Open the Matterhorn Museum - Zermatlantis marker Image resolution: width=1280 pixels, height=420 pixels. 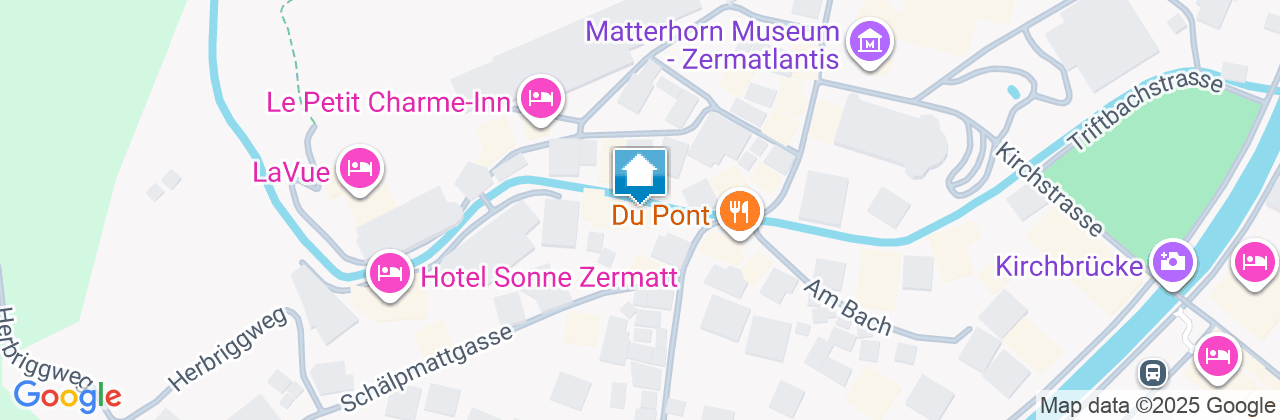(x=870, y=43)
